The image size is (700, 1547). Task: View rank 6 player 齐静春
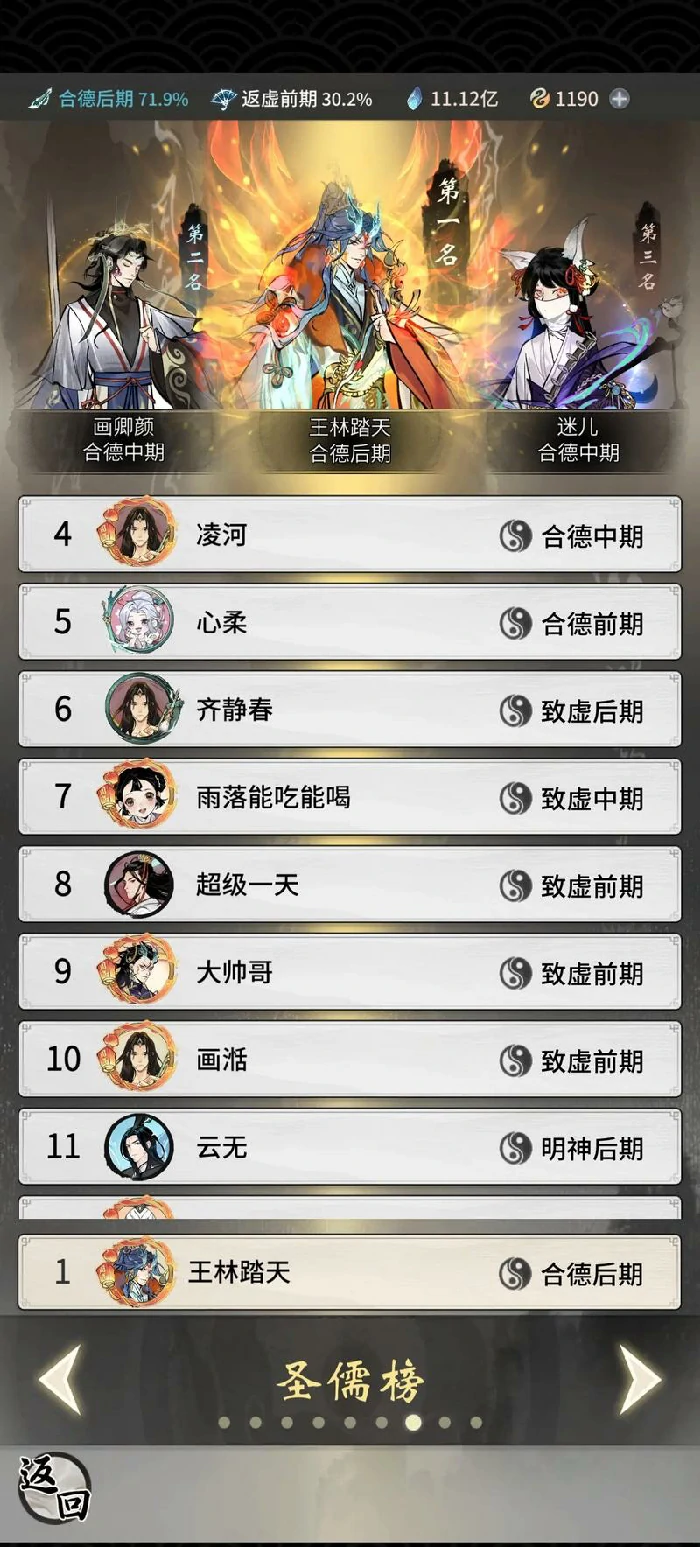click(350, 710)
